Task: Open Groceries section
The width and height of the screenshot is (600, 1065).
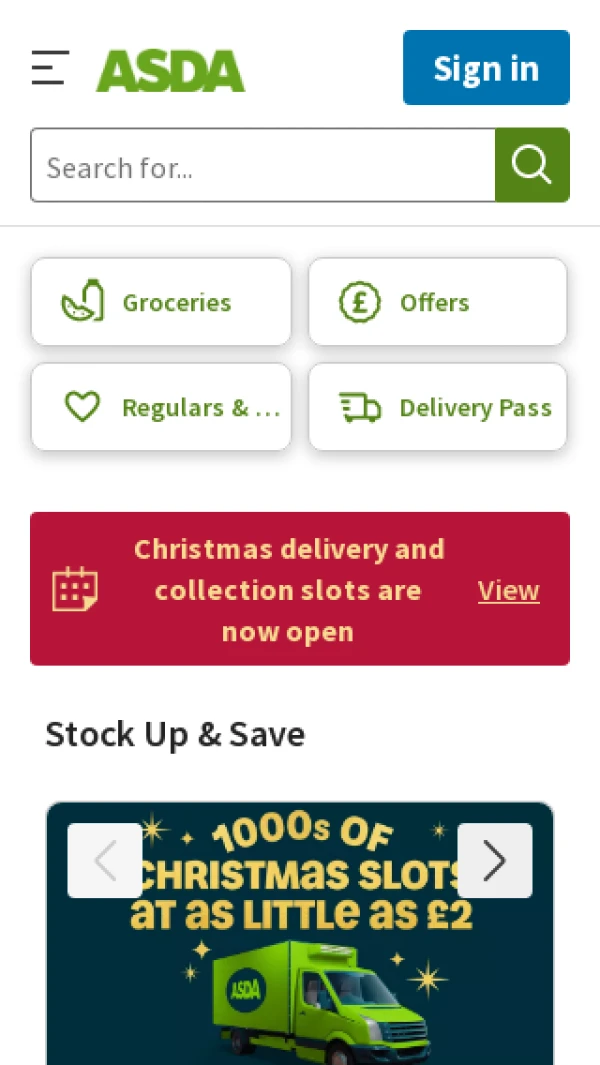Action: click(x=161, y=302)
